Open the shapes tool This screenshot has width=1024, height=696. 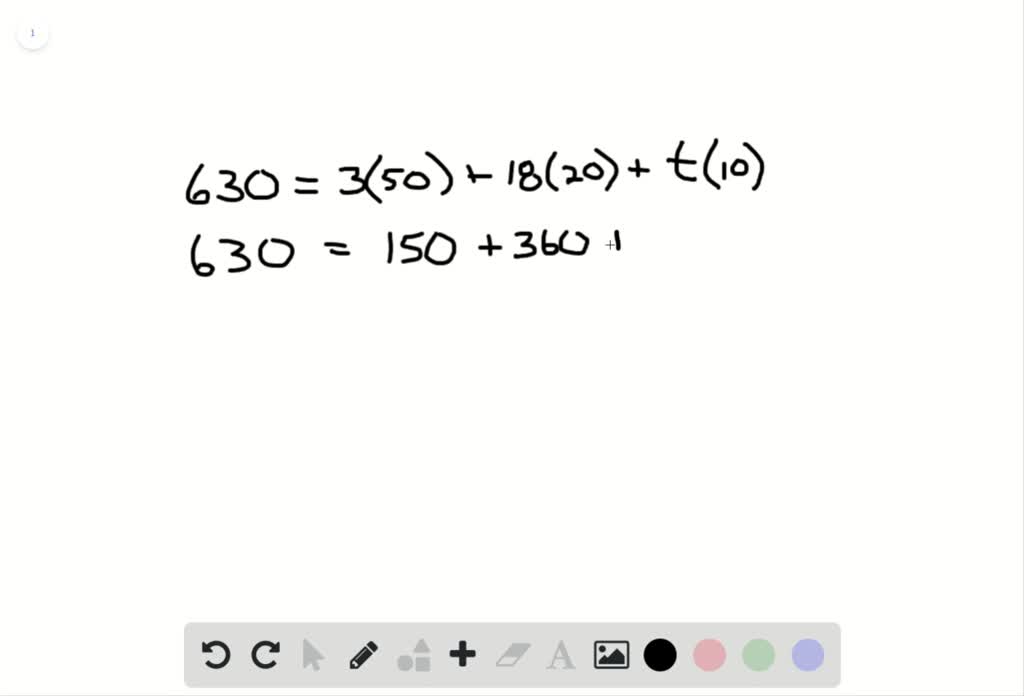click(413, 655)
